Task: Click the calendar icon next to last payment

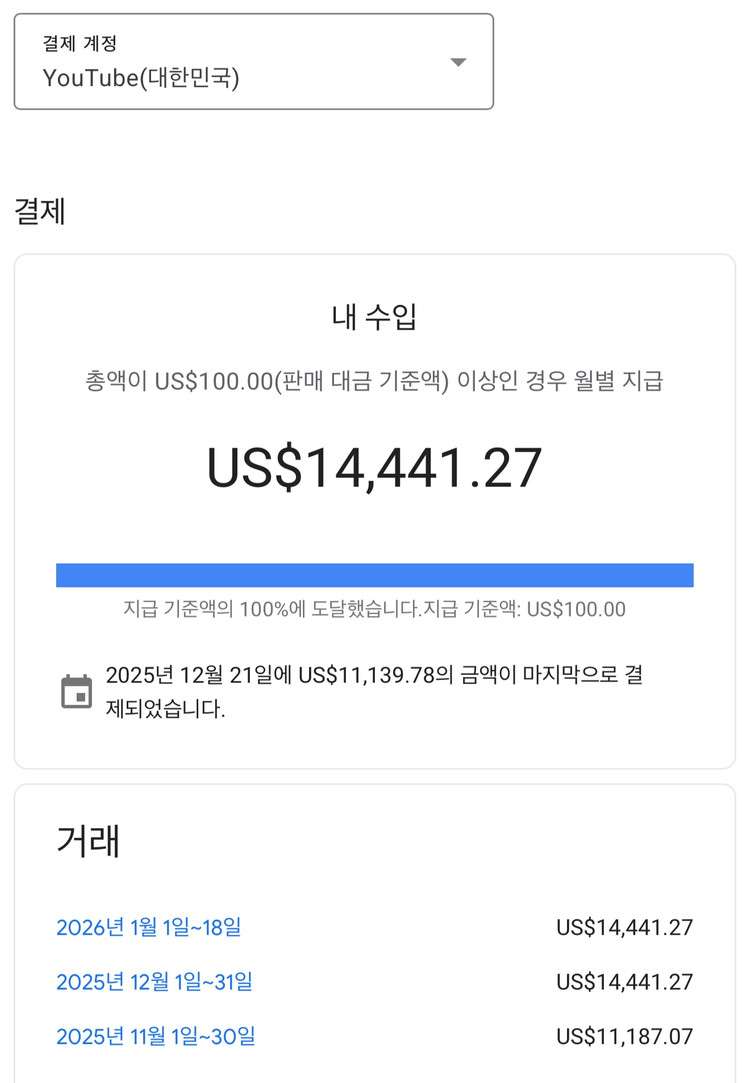Action: tap(71, 687)
